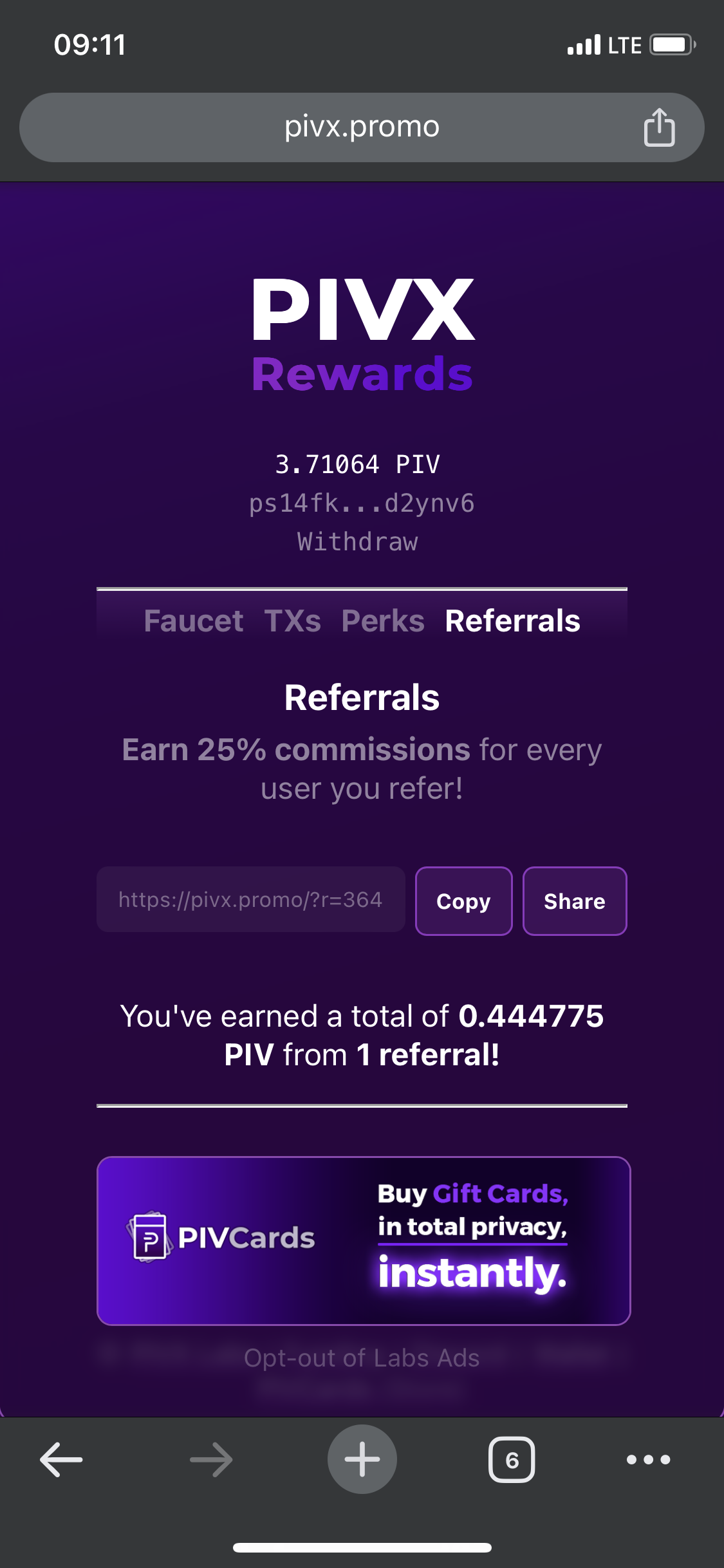Switch to the Faucet tab
Viewport: 724px width, 1568px height.
tap(193, 621)
